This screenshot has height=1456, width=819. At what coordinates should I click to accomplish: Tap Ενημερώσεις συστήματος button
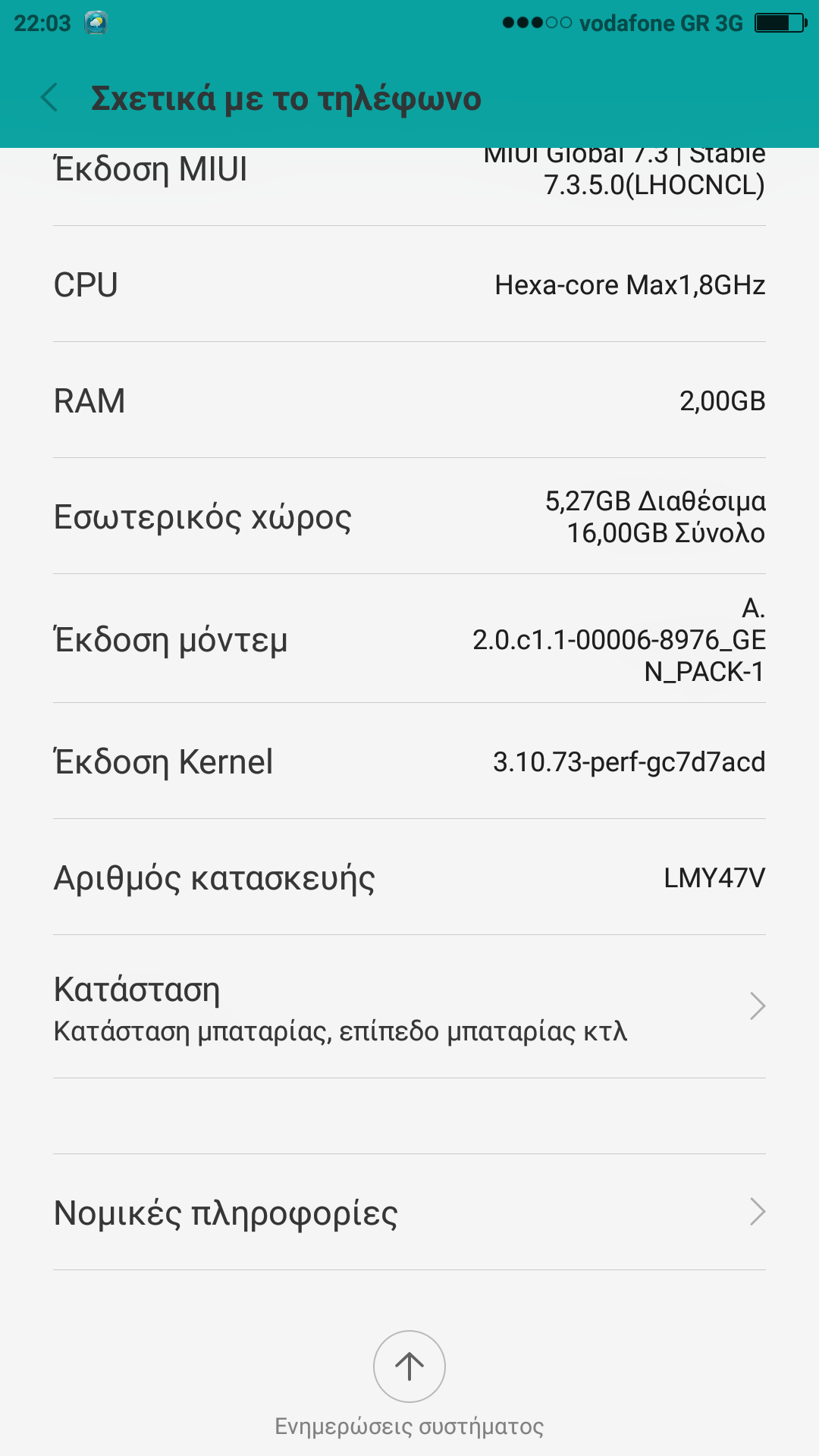(409, 1367)
